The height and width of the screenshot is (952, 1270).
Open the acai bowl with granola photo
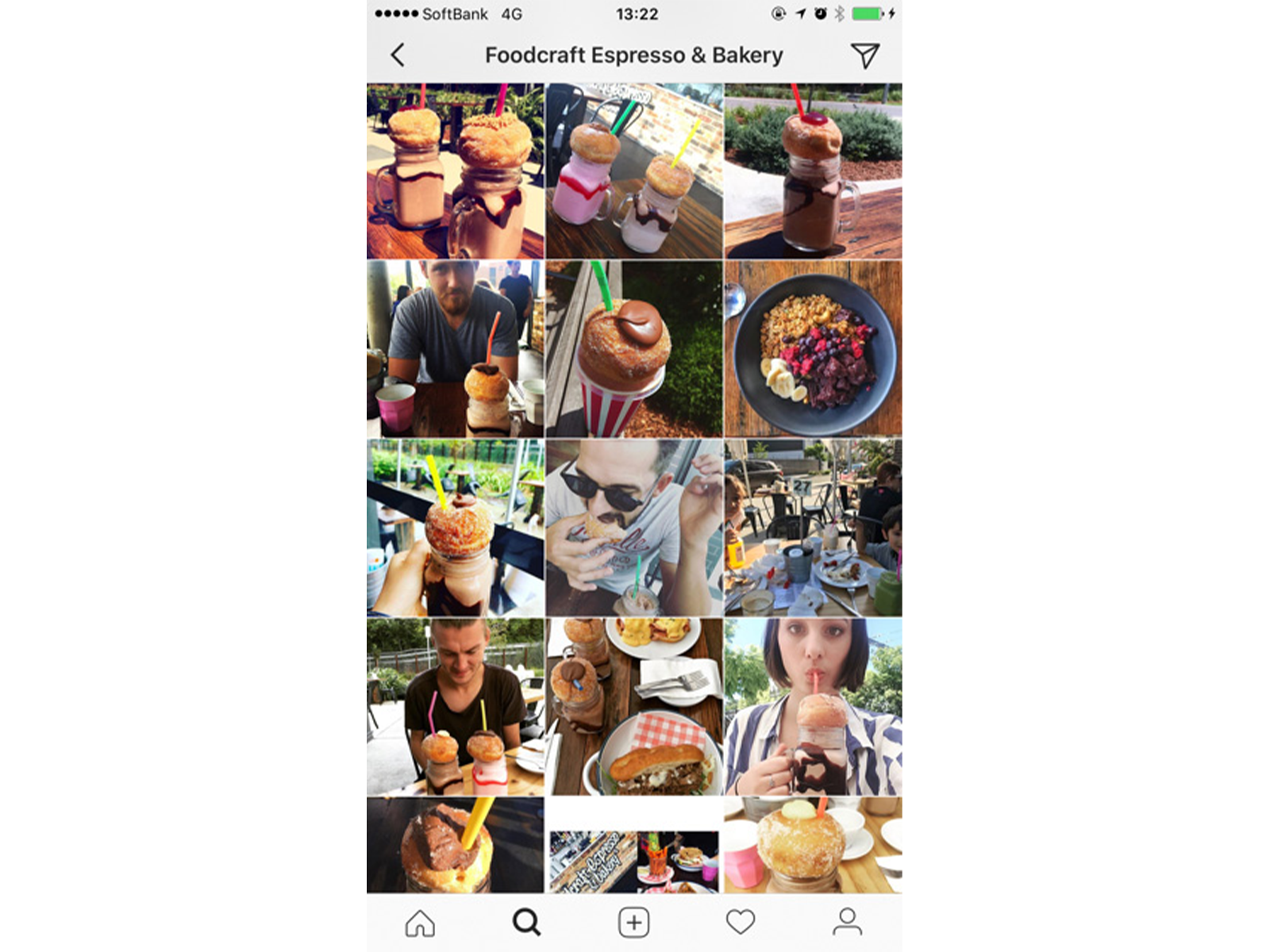tap(813, 349)
